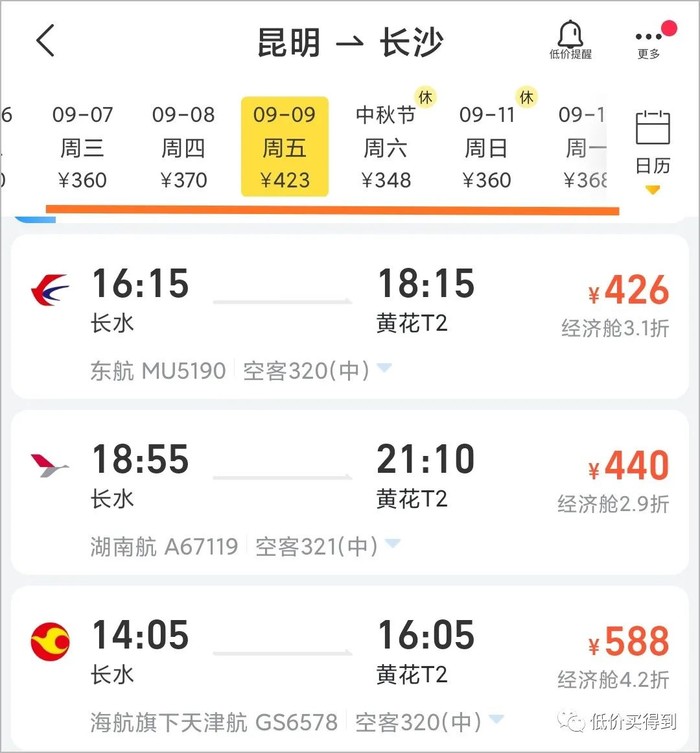Select date 09-09 周五 ¥423
The width and height of the screenshot is (700, 753).
tap(285, 147)
